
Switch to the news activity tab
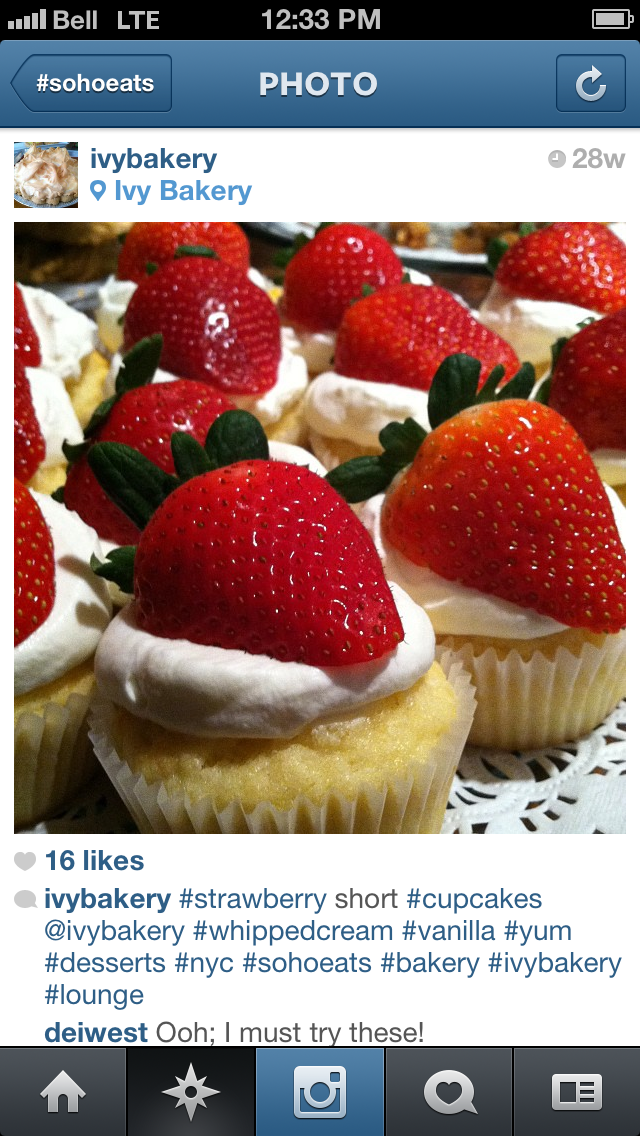click(448, 1092)
